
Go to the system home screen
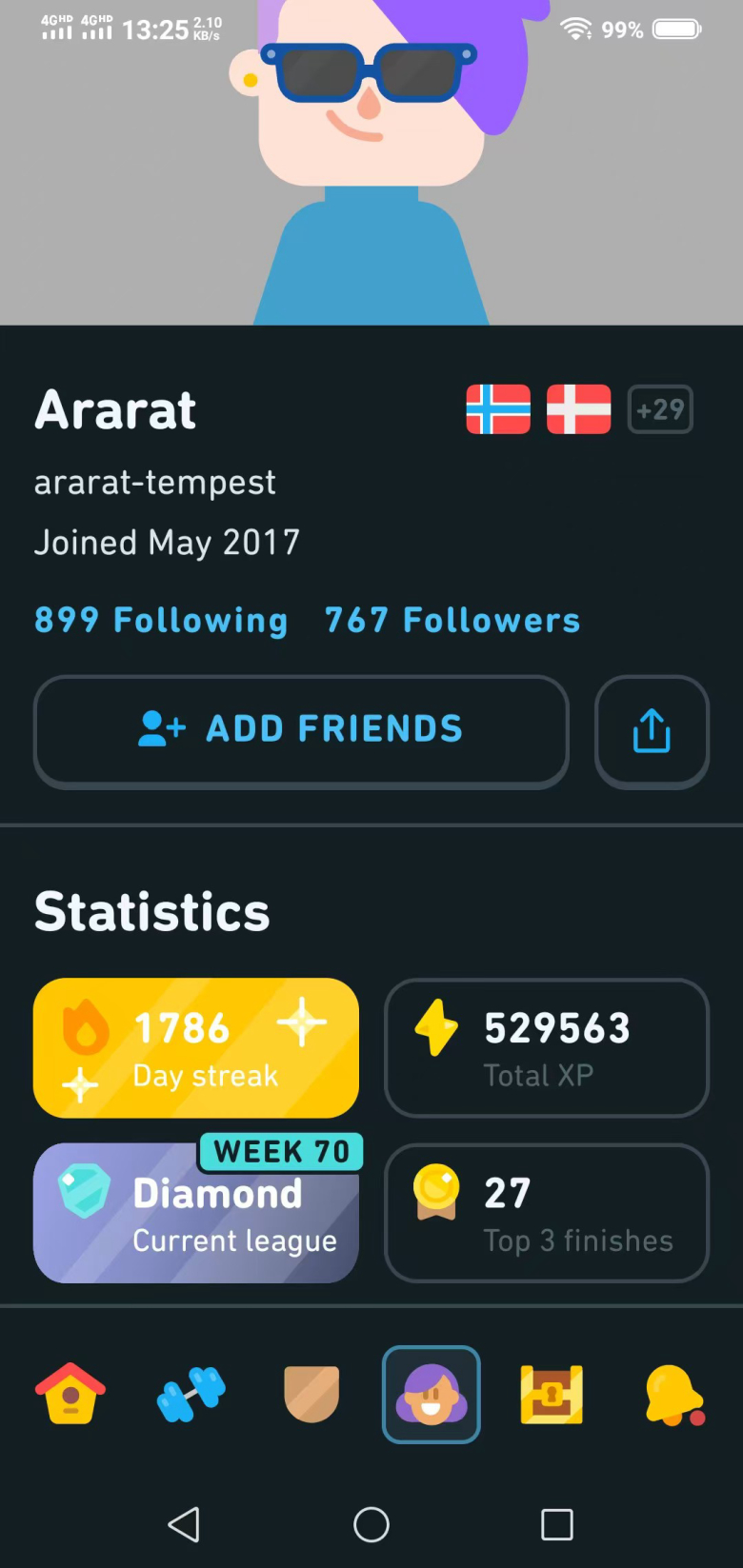[x=371, y=1524]
